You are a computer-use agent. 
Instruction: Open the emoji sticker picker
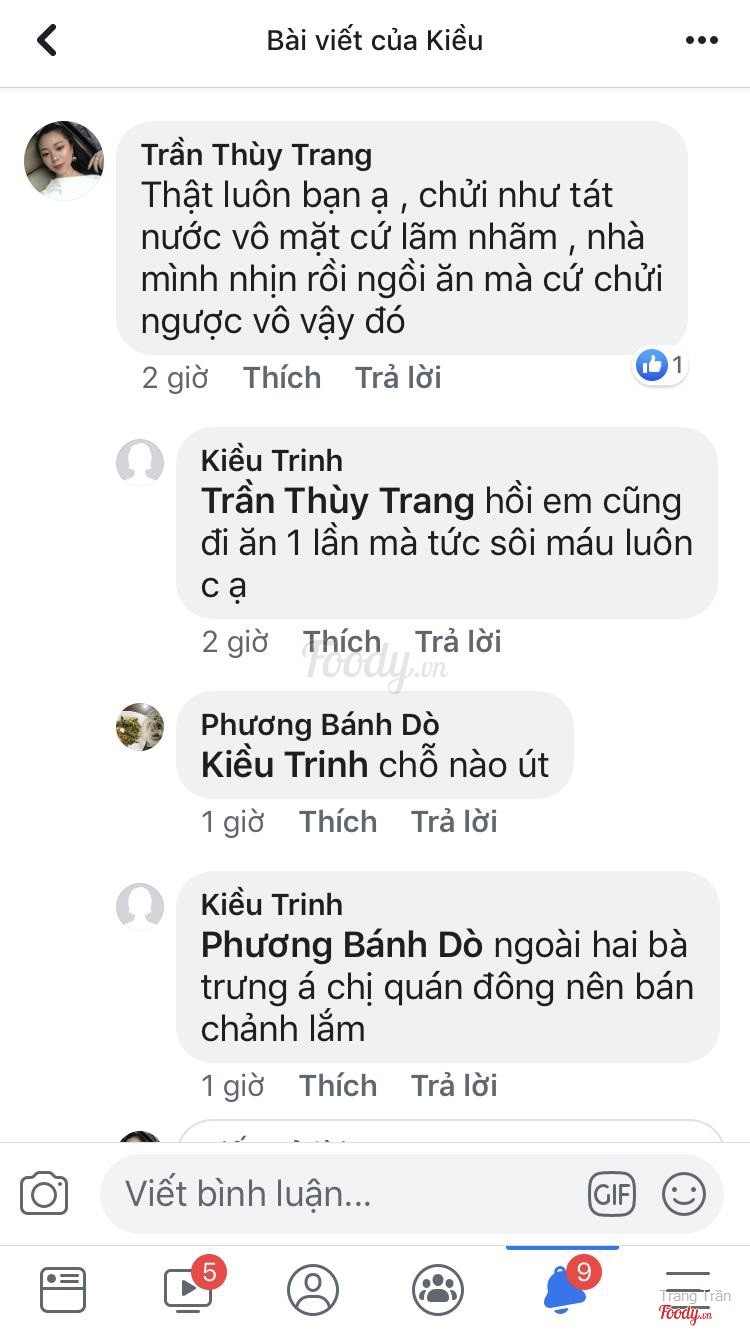tap(684, 1194)
